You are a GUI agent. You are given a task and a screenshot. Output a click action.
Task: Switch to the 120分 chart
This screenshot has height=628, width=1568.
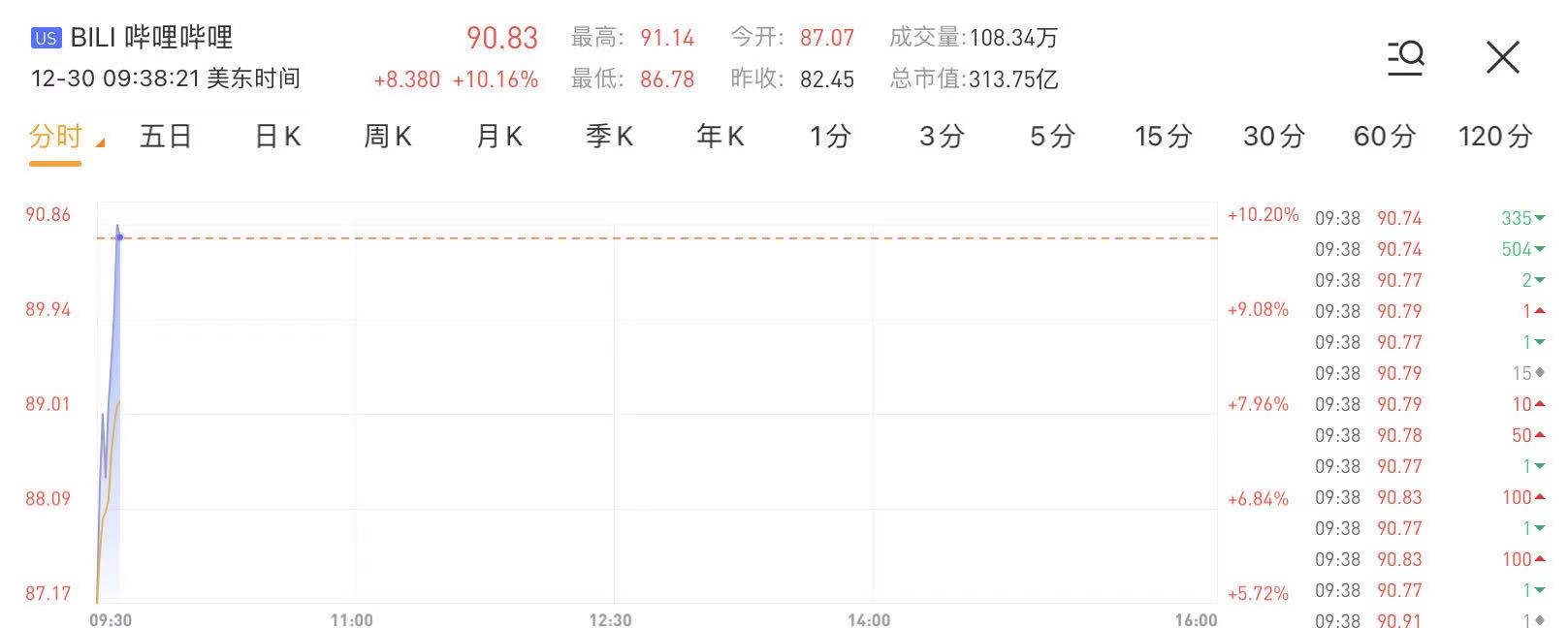tap(1494, 137)
